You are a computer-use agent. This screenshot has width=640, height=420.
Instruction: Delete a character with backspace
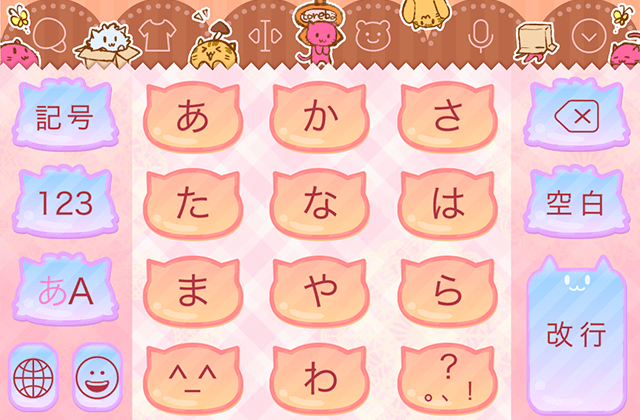[x=575, y=118]
